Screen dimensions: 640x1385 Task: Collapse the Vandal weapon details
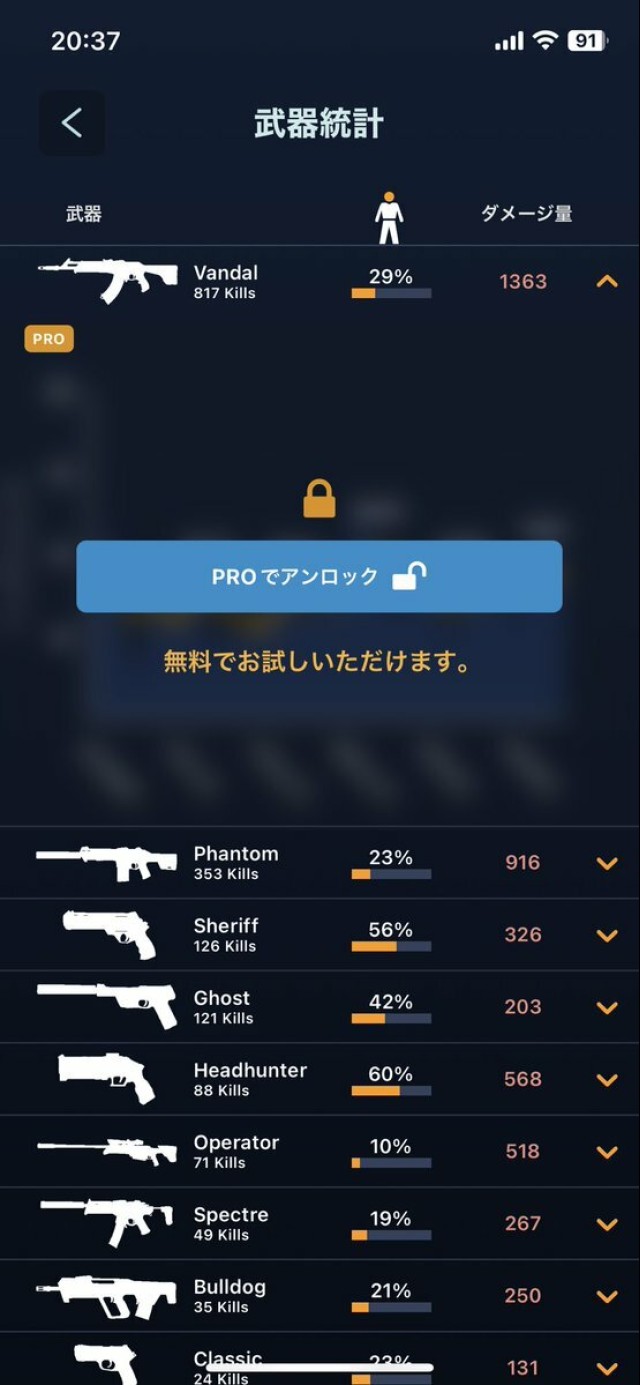tap(607, 282)
